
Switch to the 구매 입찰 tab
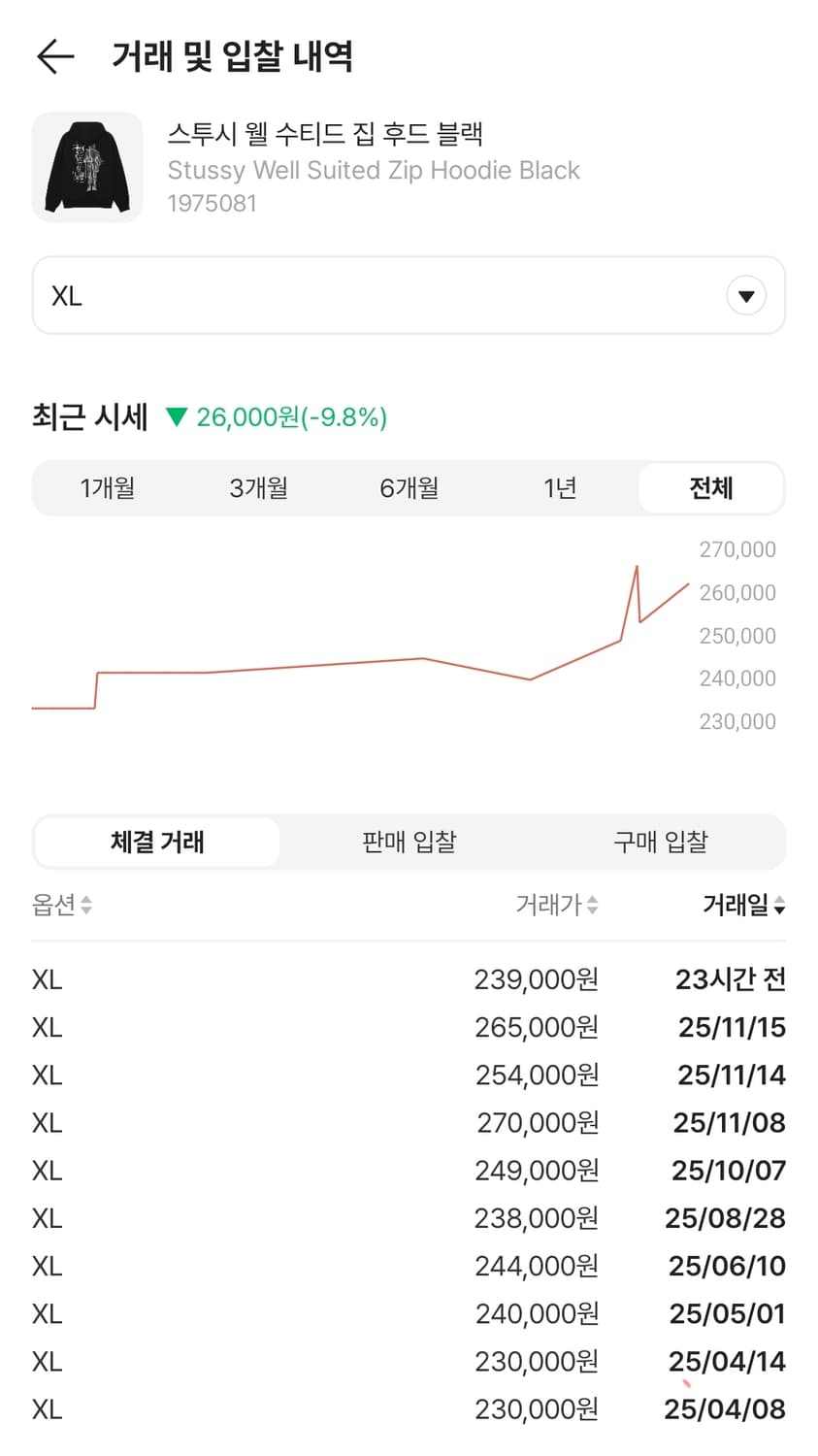click(x=658, y=843)
